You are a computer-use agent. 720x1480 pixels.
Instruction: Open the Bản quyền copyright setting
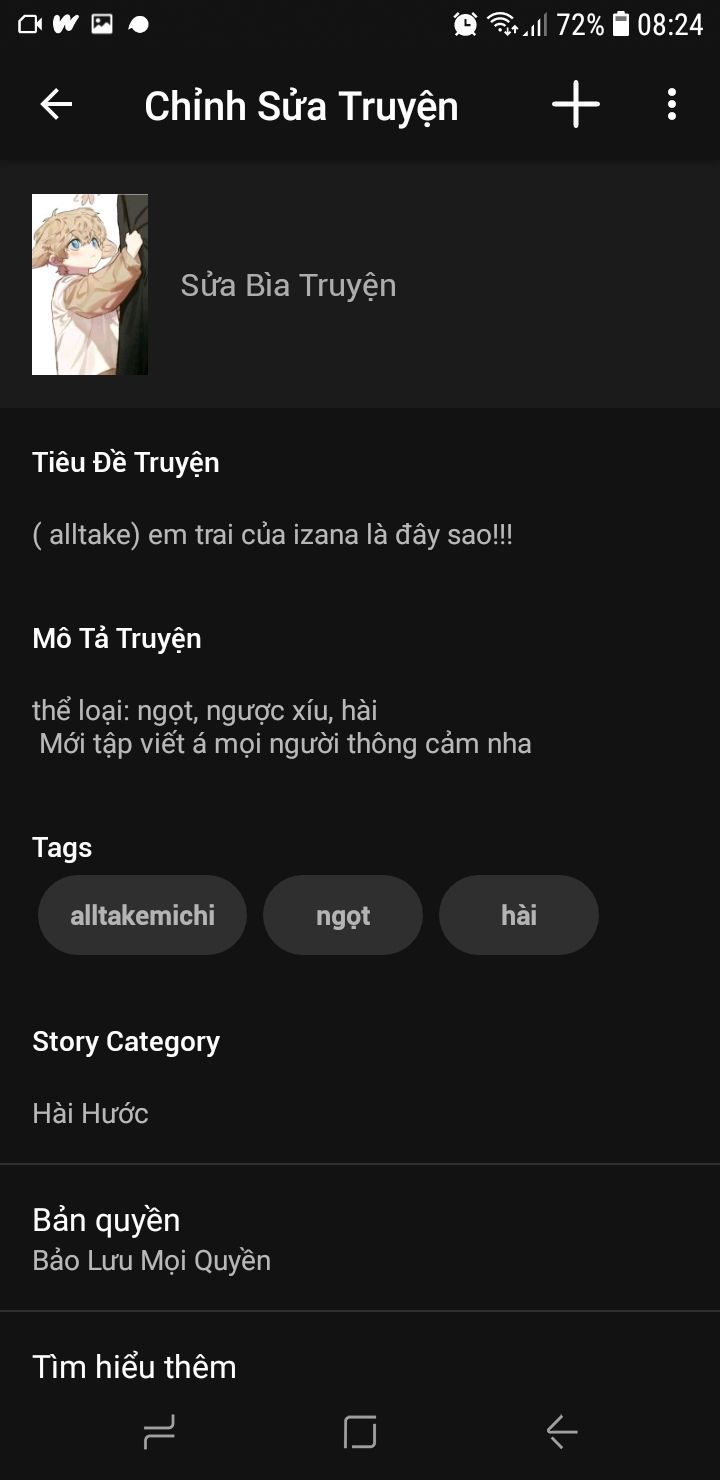pyautogui.click(x=360, y=1238)
